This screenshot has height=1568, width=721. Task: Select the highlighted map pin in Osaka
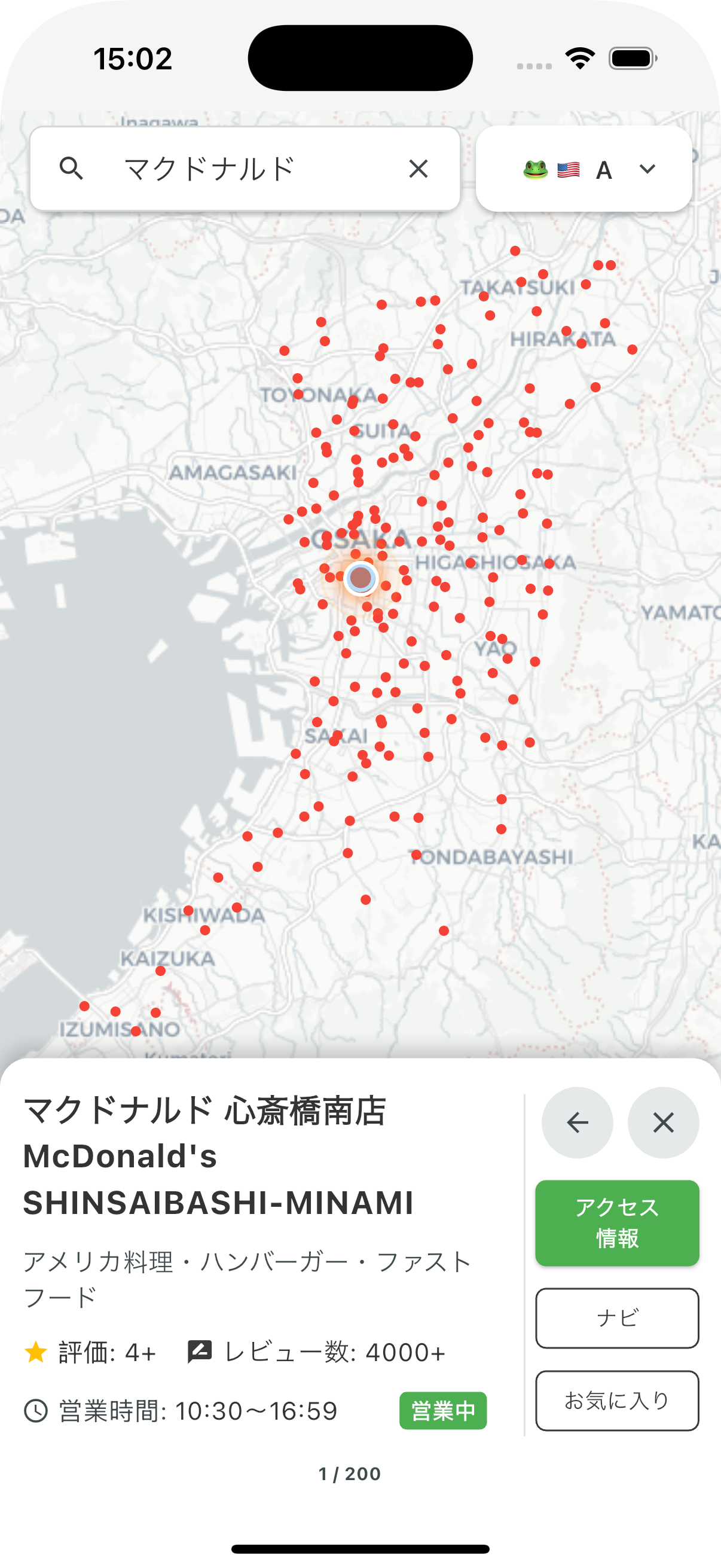[361, 577]
